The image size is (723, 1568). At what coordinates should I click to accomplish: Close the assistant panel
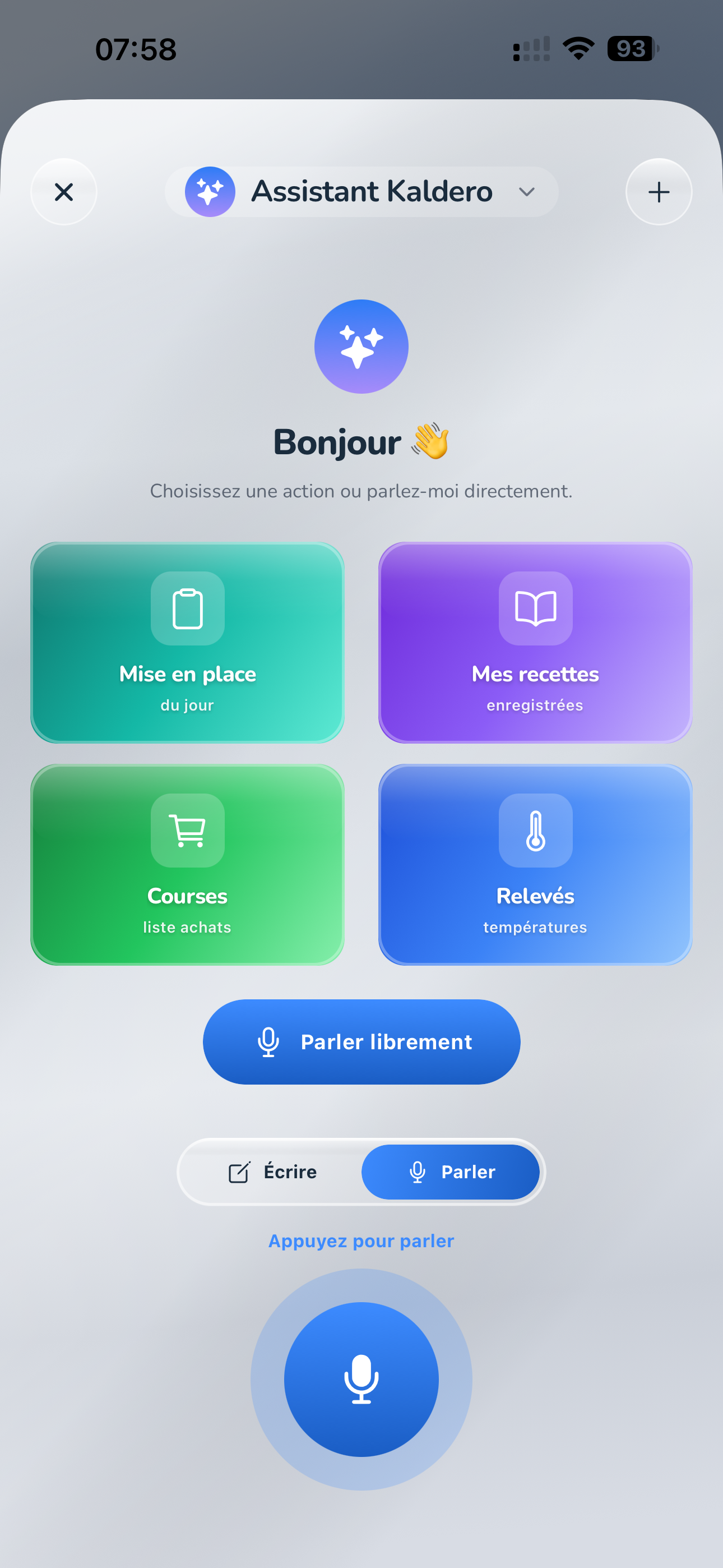pos(64,192)
